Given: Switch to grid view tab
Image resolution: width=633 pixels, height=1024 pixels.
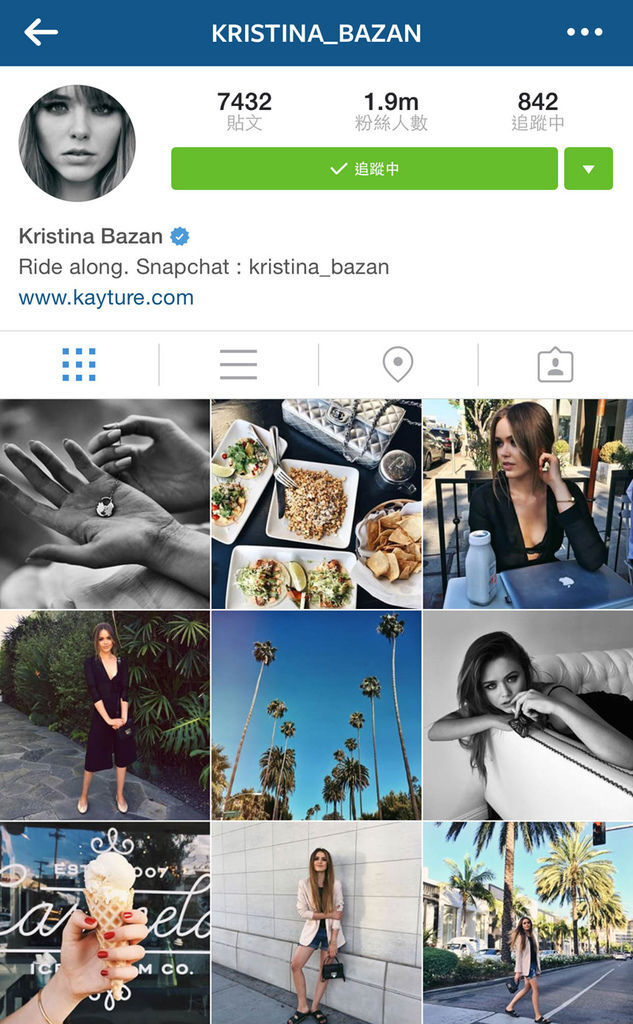Looking at the screenshot, I should 79,365.
